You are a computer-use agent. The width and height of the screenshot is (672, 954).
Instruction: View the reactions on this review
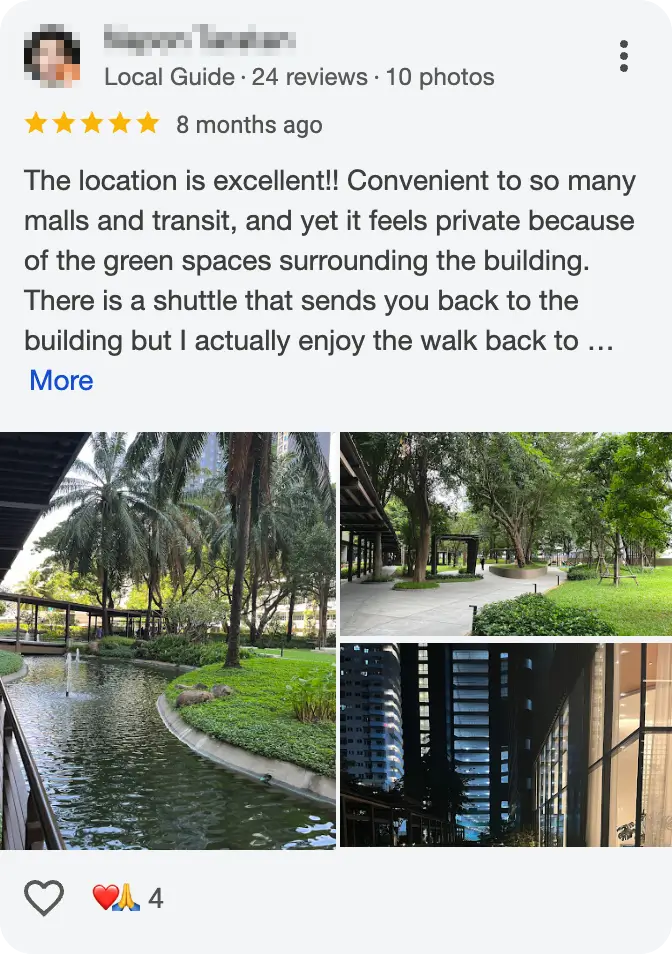tap(127, 898)
